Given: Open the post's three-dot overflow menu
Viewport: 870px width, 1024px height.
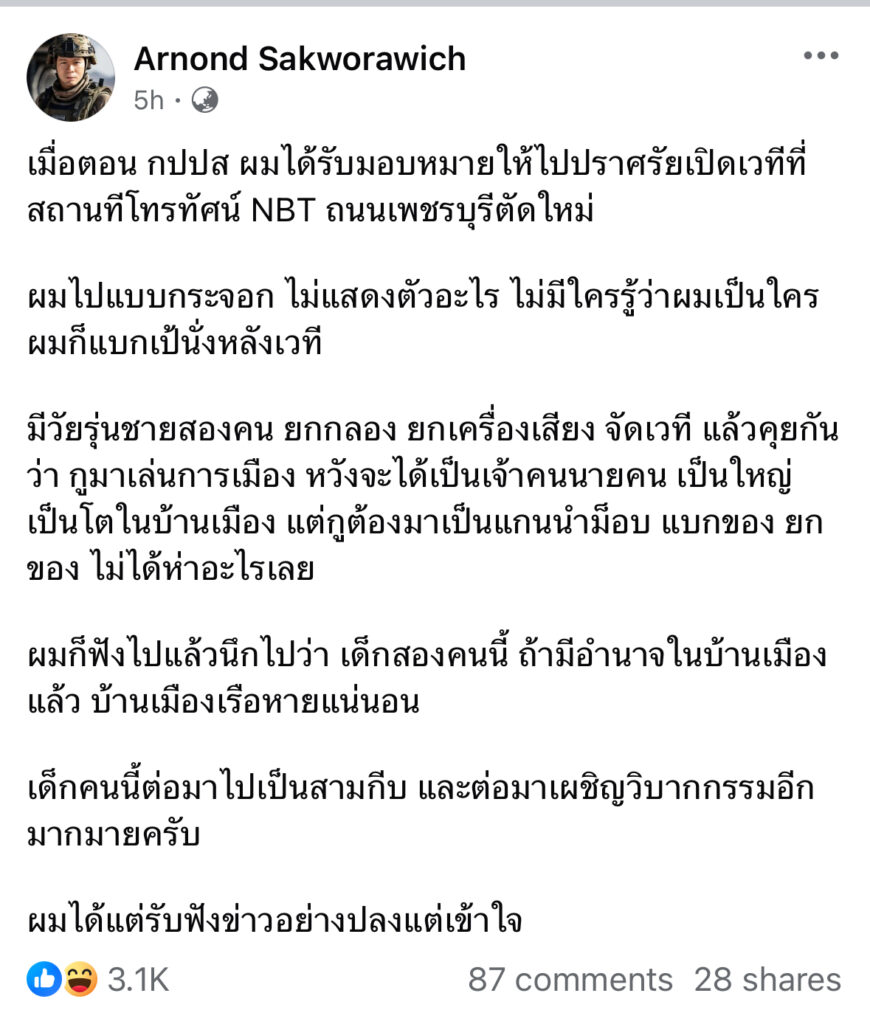Looking at the screenshot, I should coord(820,56).
